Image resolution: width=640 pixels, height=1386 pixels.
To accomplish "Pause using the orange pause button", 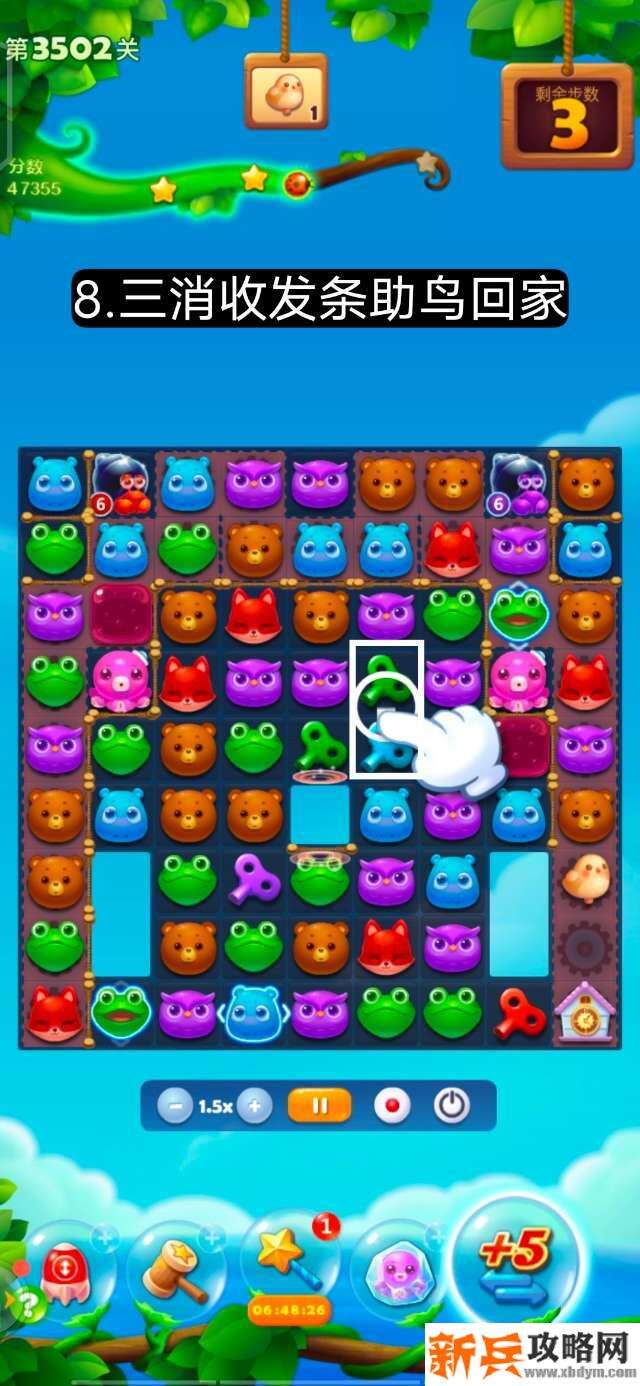I will pyautogui.click(x=320, y=1106).
